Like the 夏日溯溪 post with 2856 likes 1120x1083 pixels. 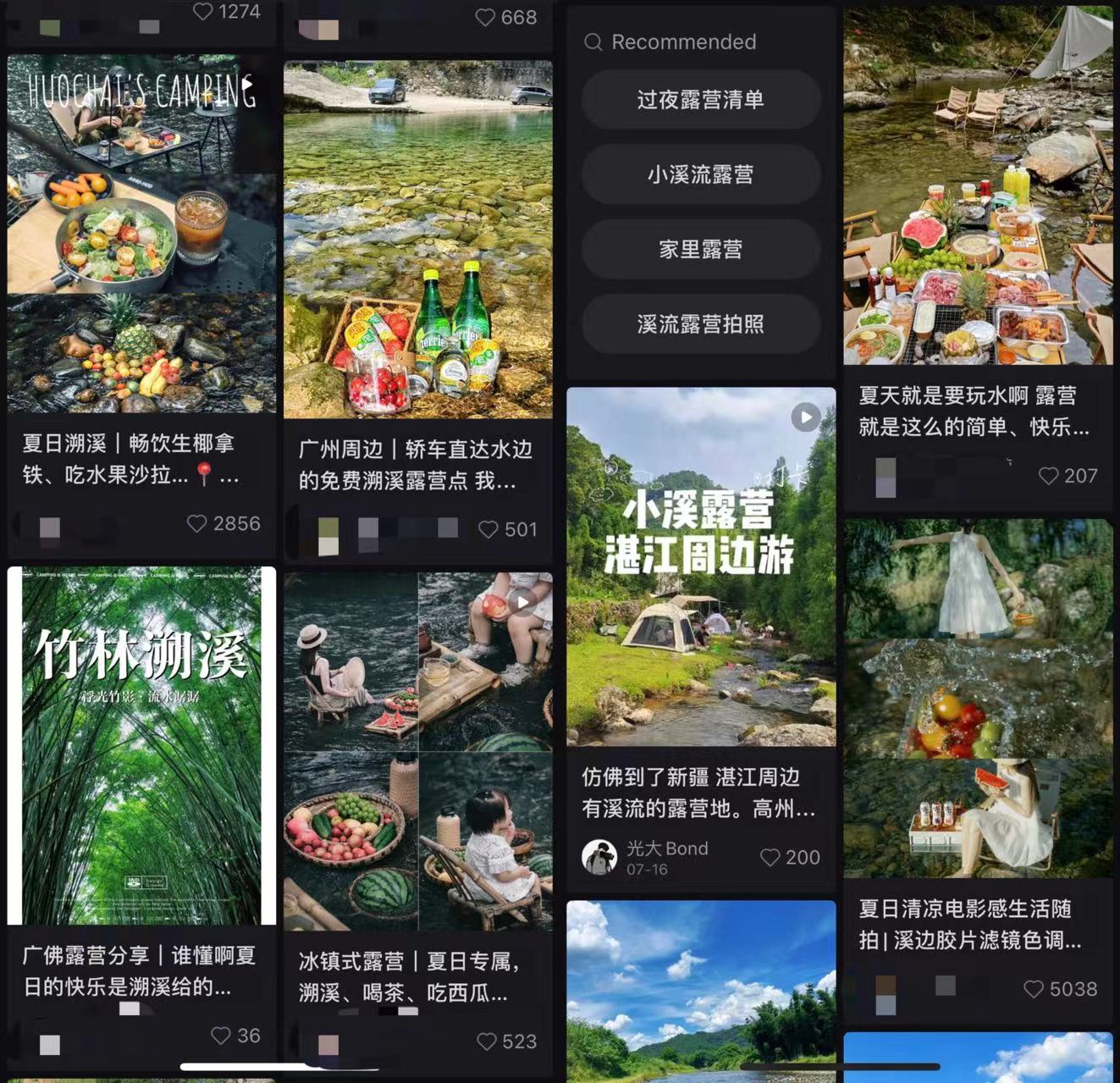(x=197, y=524)
